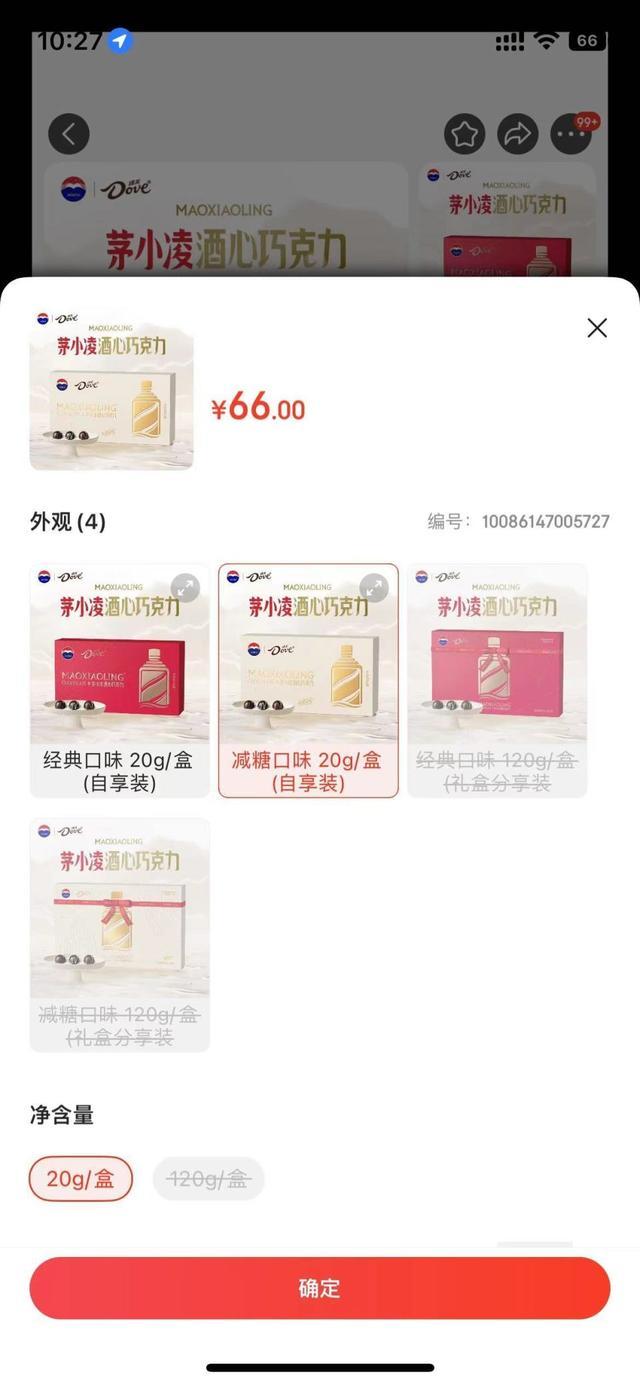Choose the 20g/盒 net content chip
The image size is (640, 1385).
81,1179
